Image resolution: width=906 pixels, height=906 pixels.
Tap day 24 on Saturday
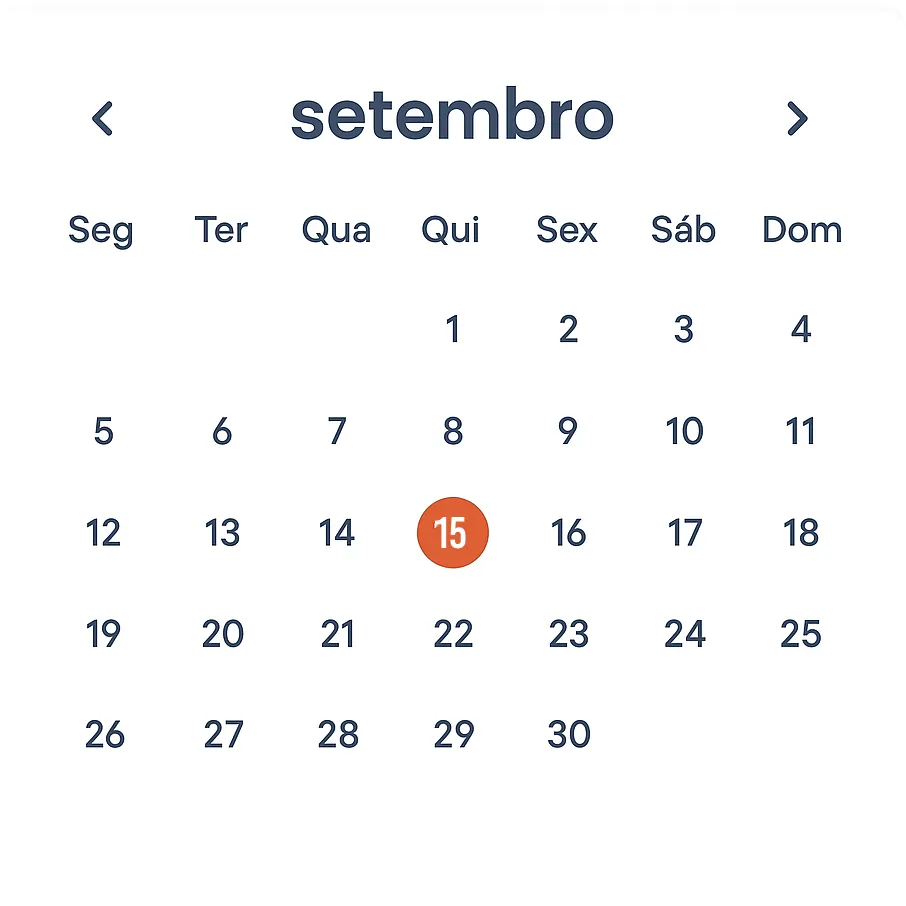(x=685, y=634)
